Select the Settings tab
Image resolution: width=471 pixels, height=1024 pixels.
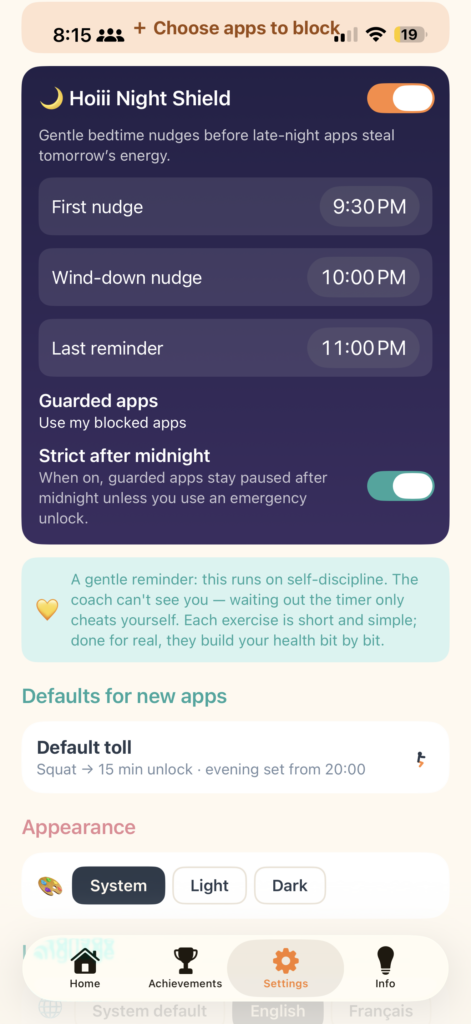[285, 968]
